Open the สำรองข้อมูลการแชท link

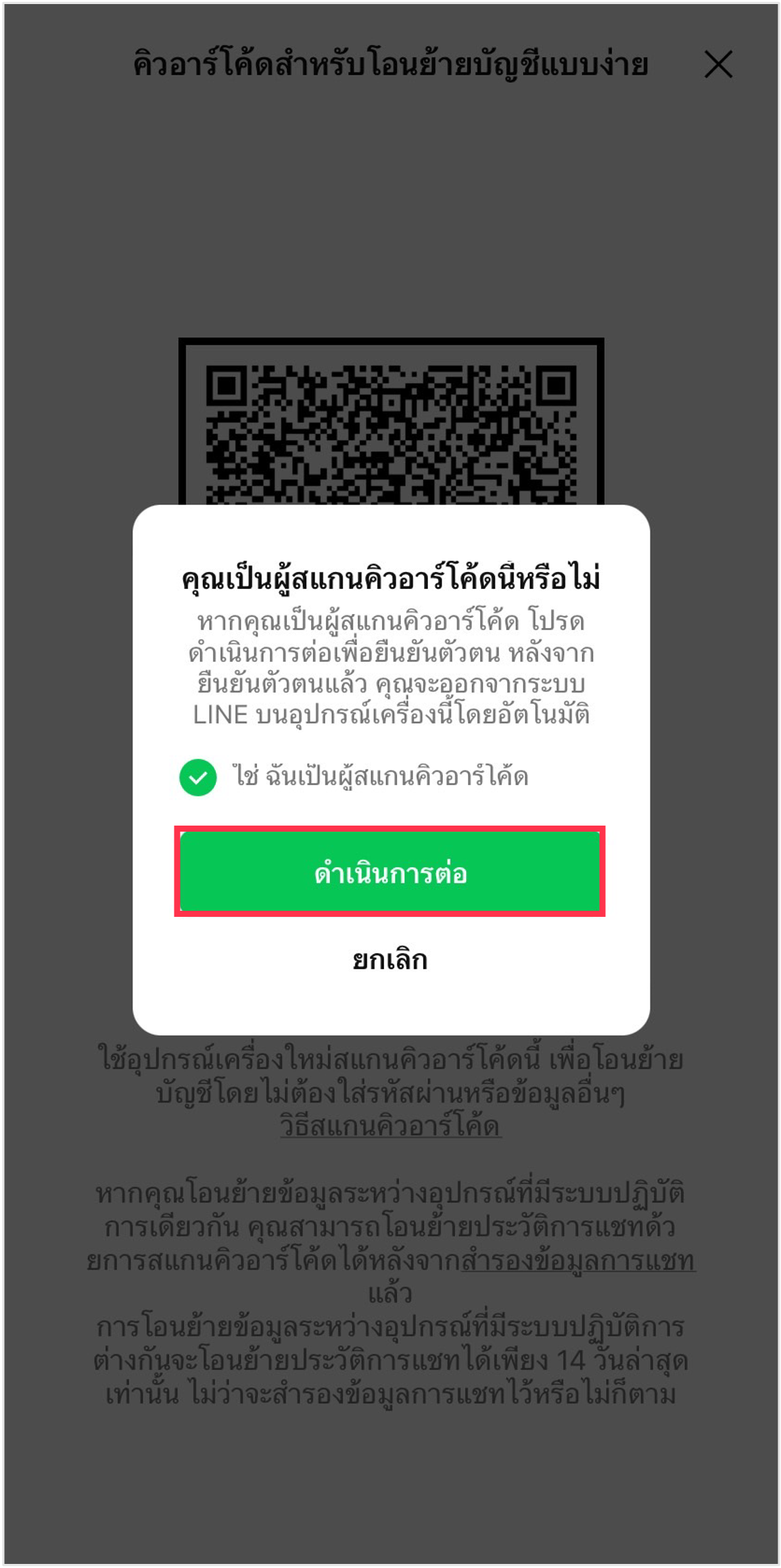pyautogui.click(x=577, y=1260)
